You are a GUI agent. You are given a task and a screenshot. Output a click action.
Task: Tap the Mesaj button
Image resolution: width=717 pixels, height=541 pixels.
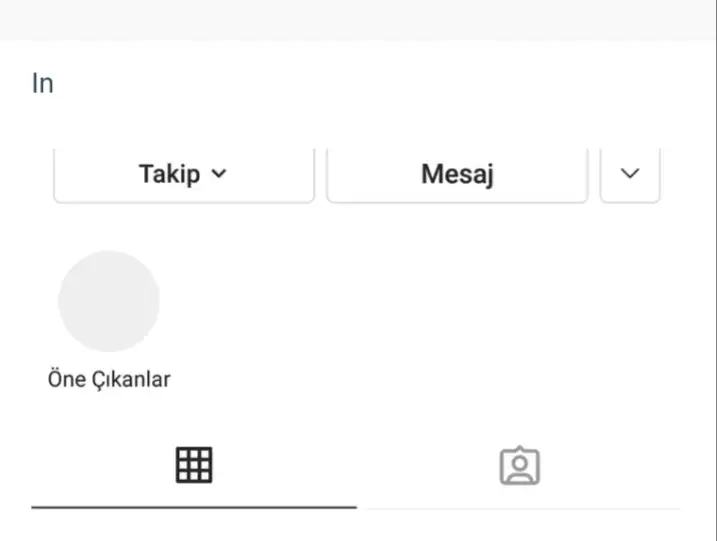[457, 174]
